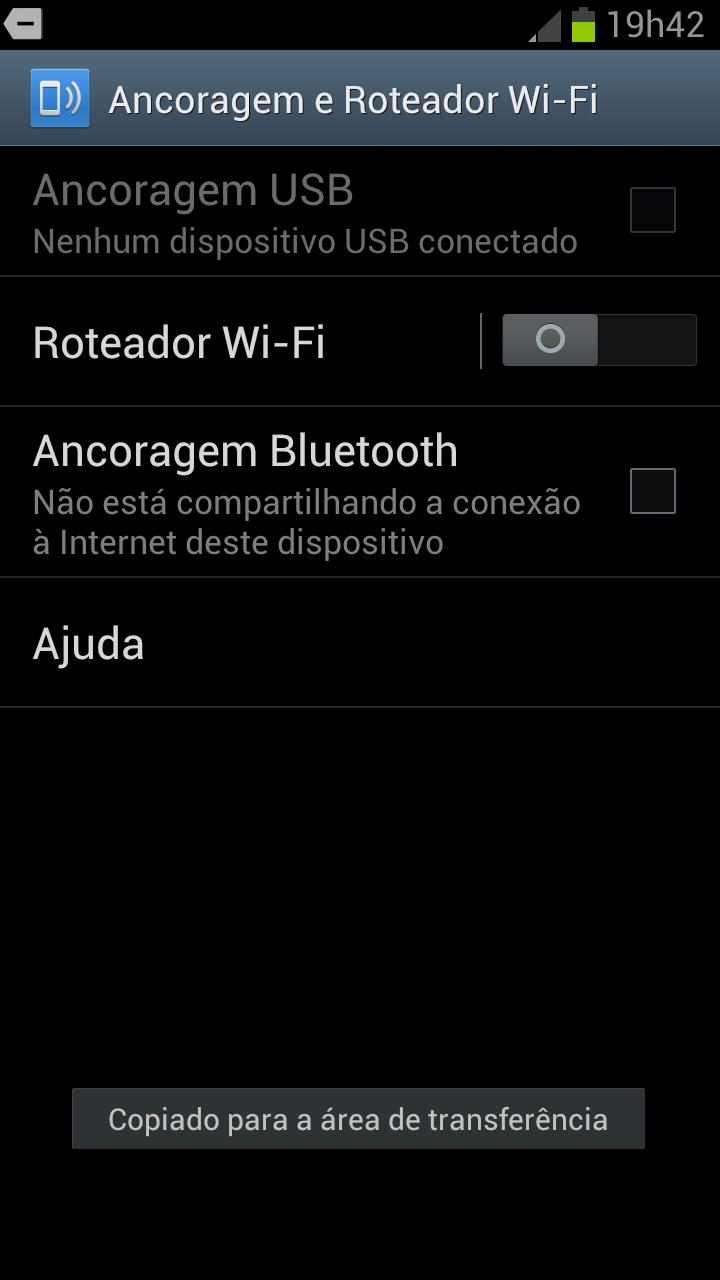The height and width of the screenshot is (1280, 720).
Task: Tap the clock showing 19h42
Action: (x=655, y=22)
